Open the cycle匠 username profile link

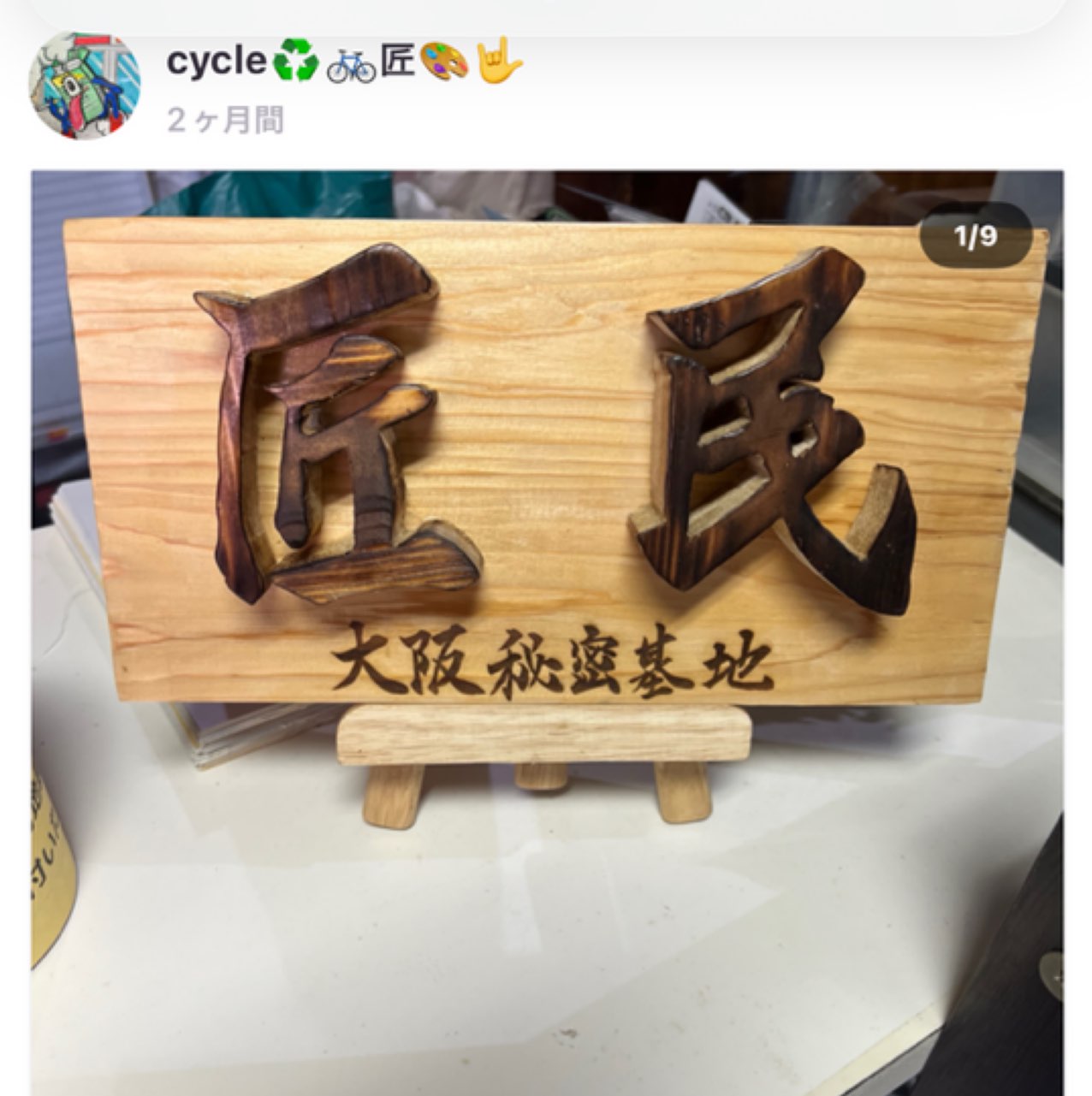coord(342,62)
